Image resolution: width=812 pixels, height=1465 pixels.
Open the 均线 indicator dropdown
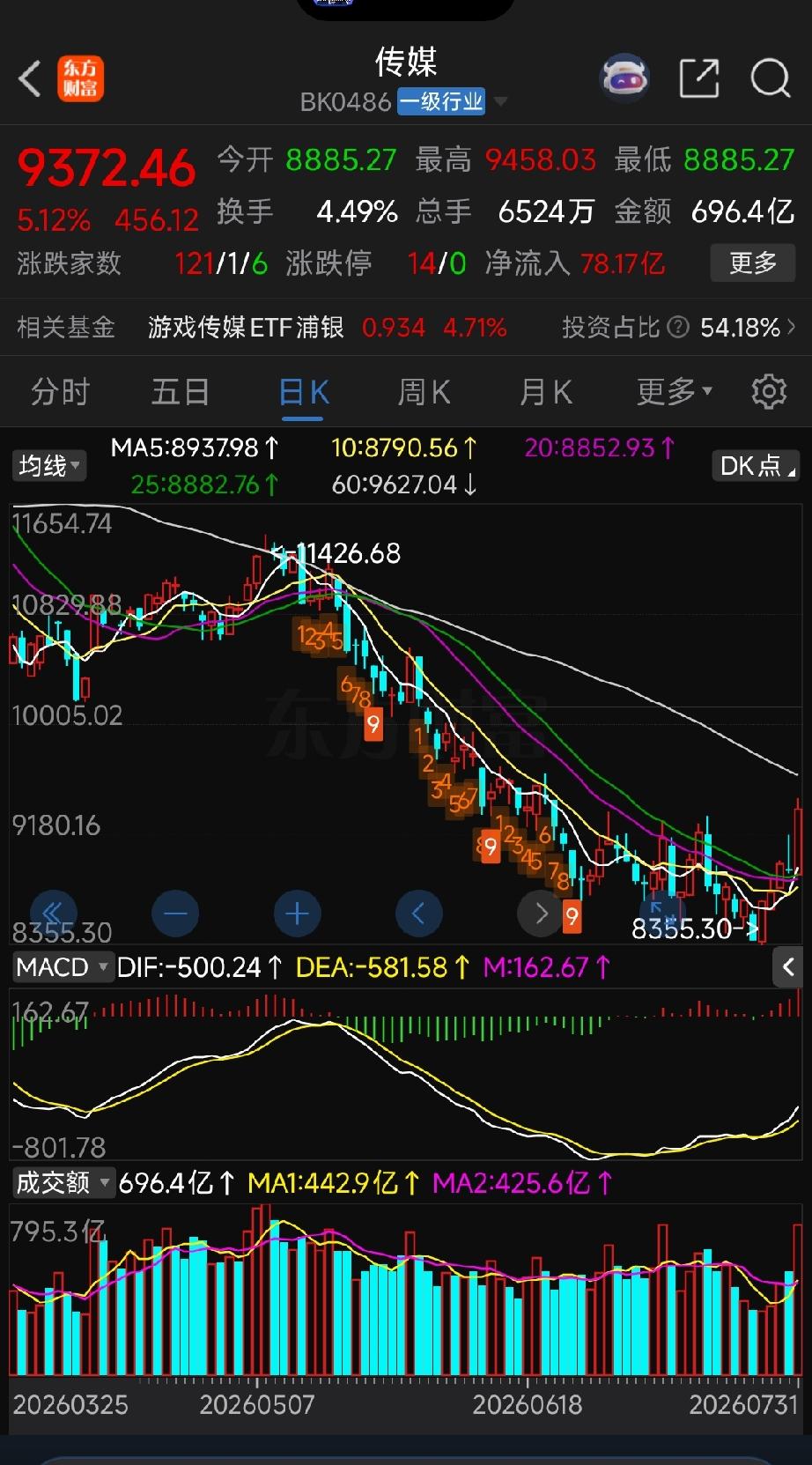coord(48,465)
